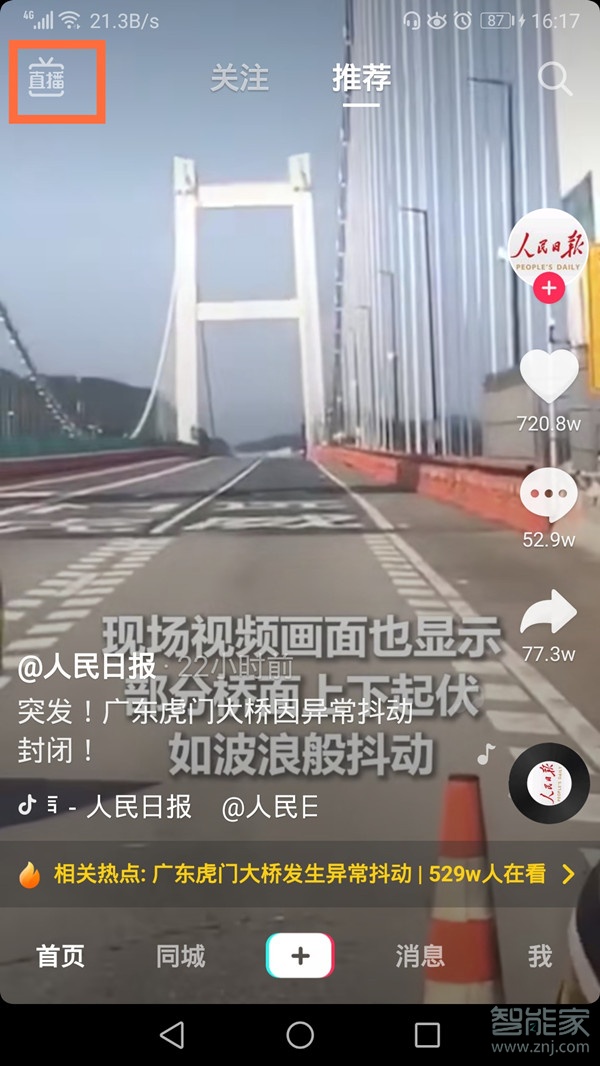The width and height of the screenshot is (600, 1066).
Task: Switch to the 关注 tab
Action: (239, 79)
